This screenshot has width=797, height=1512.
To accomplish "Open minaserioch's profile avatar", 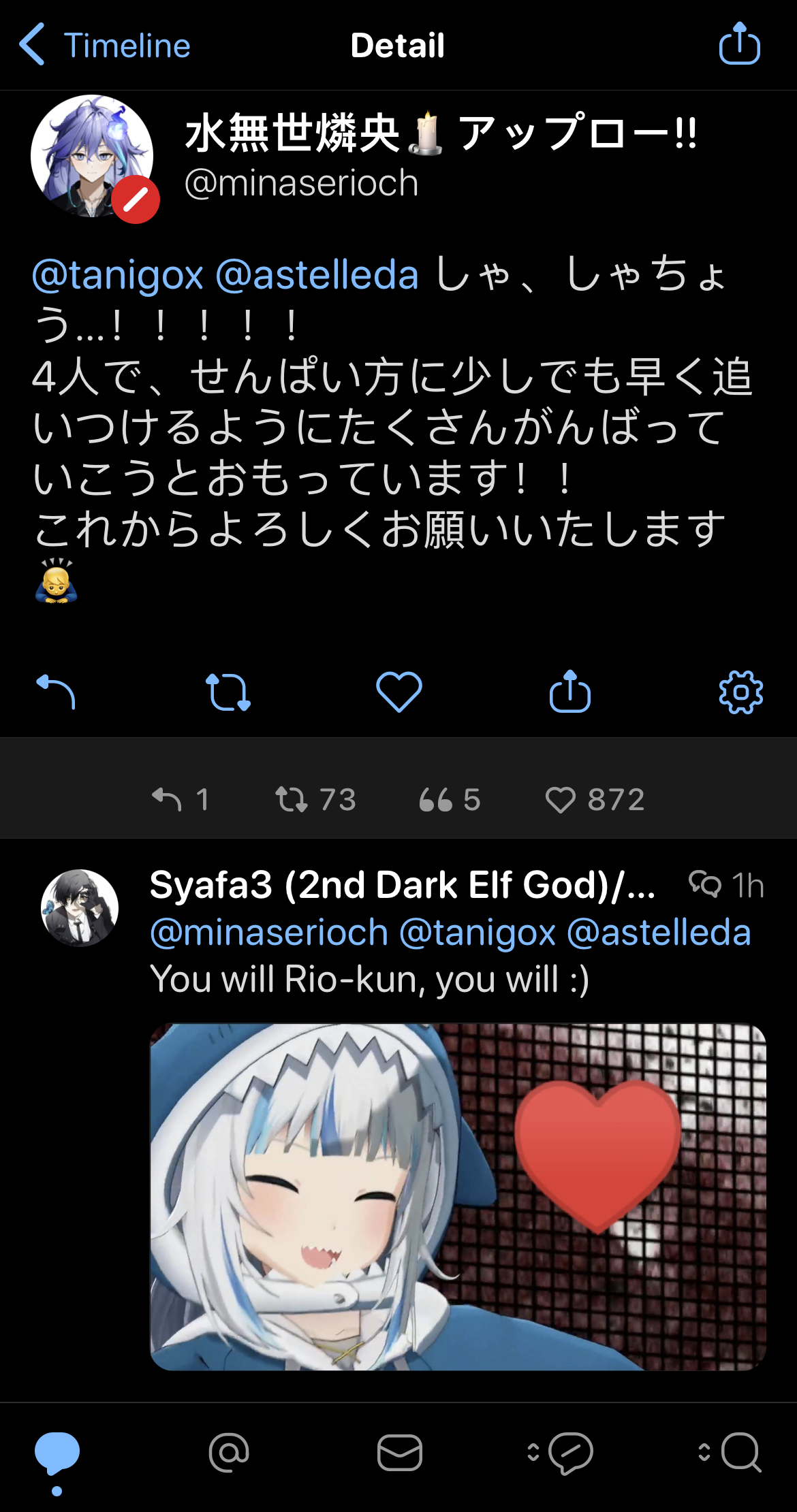I will [92, 156].
